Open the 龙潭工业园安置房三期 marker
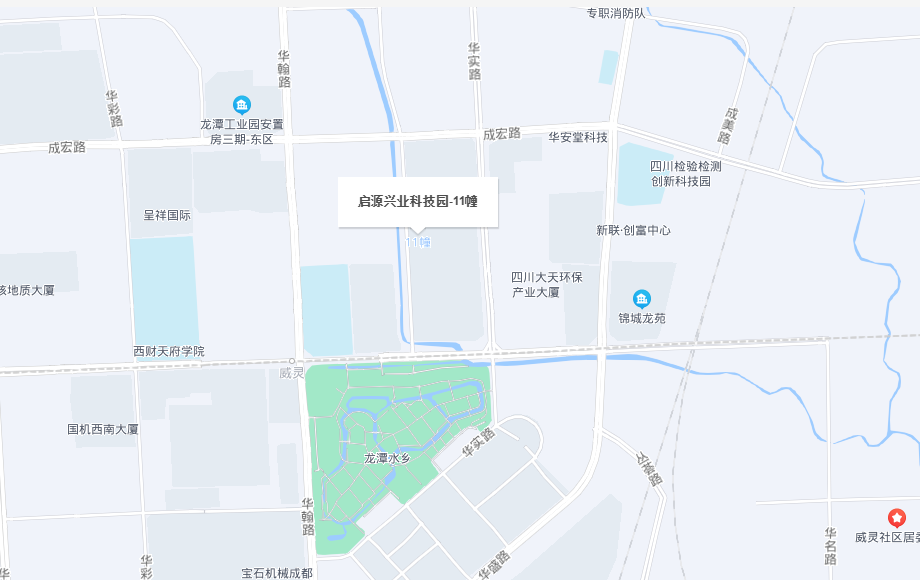Image resolution: width=920 pixels, height=580 pixels. pos(242,104)
